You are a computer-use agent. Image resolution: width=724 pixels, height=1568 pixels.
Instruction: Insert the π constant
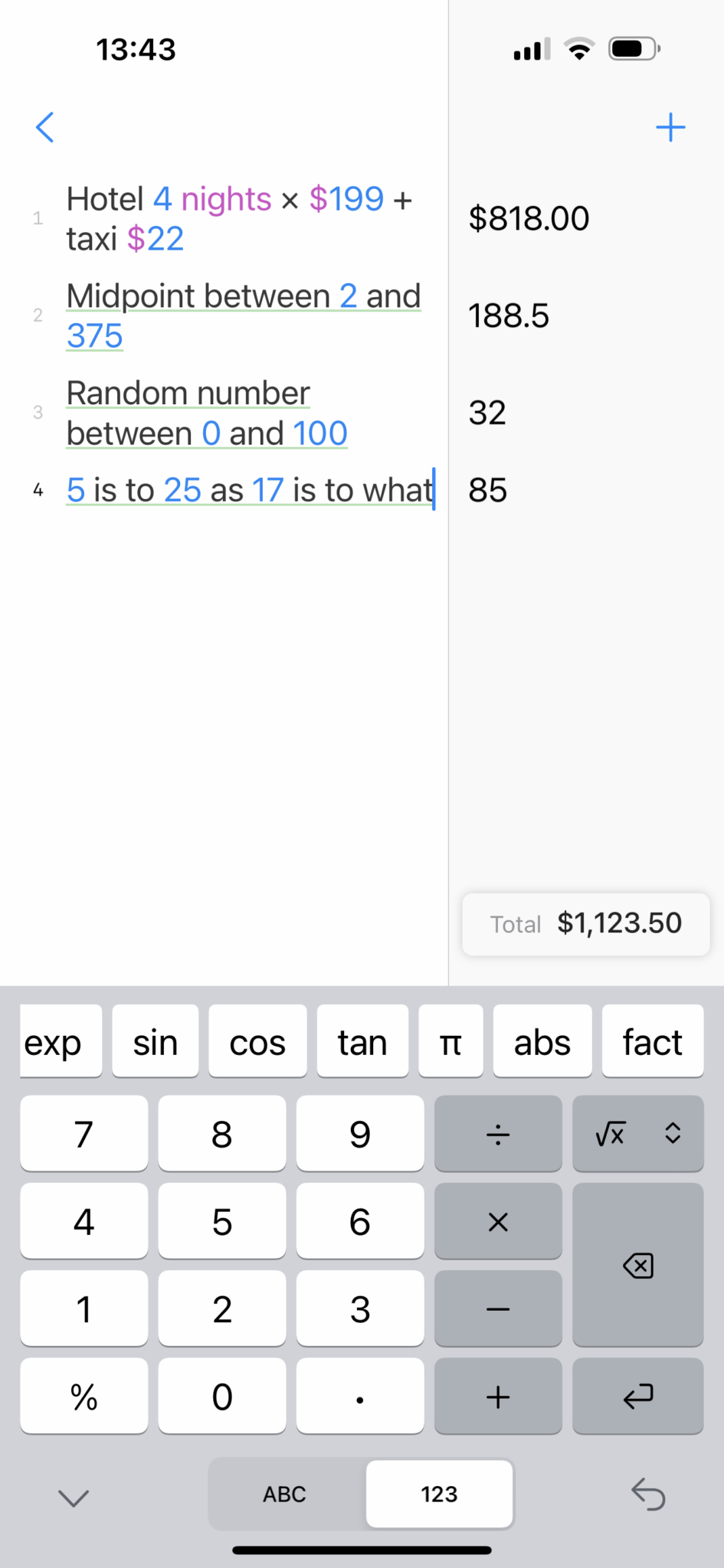(x=450, y=1041)
